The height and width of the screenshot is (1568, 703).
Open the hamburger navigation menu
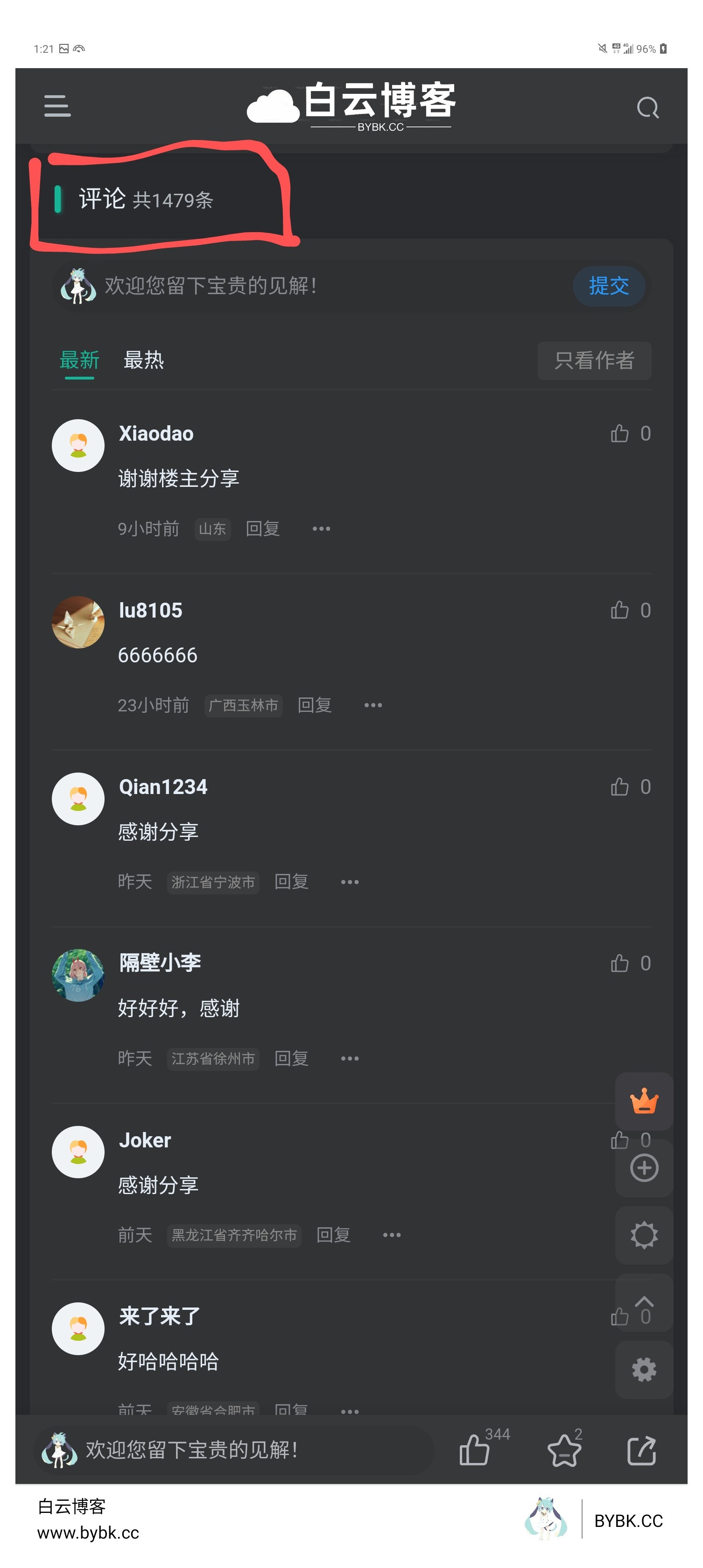click(x=56, y=106)
